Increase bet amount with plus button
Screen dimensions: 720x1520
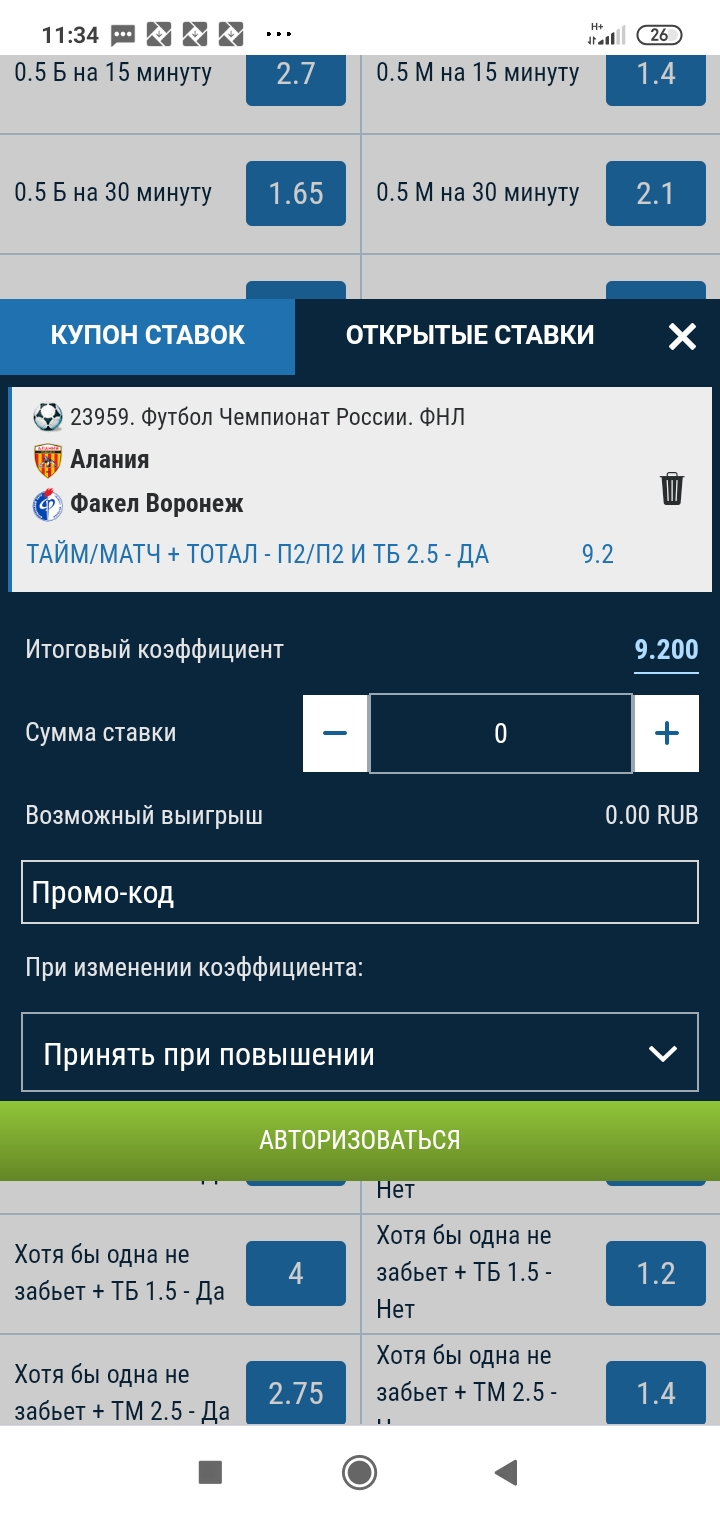[666, 733]
